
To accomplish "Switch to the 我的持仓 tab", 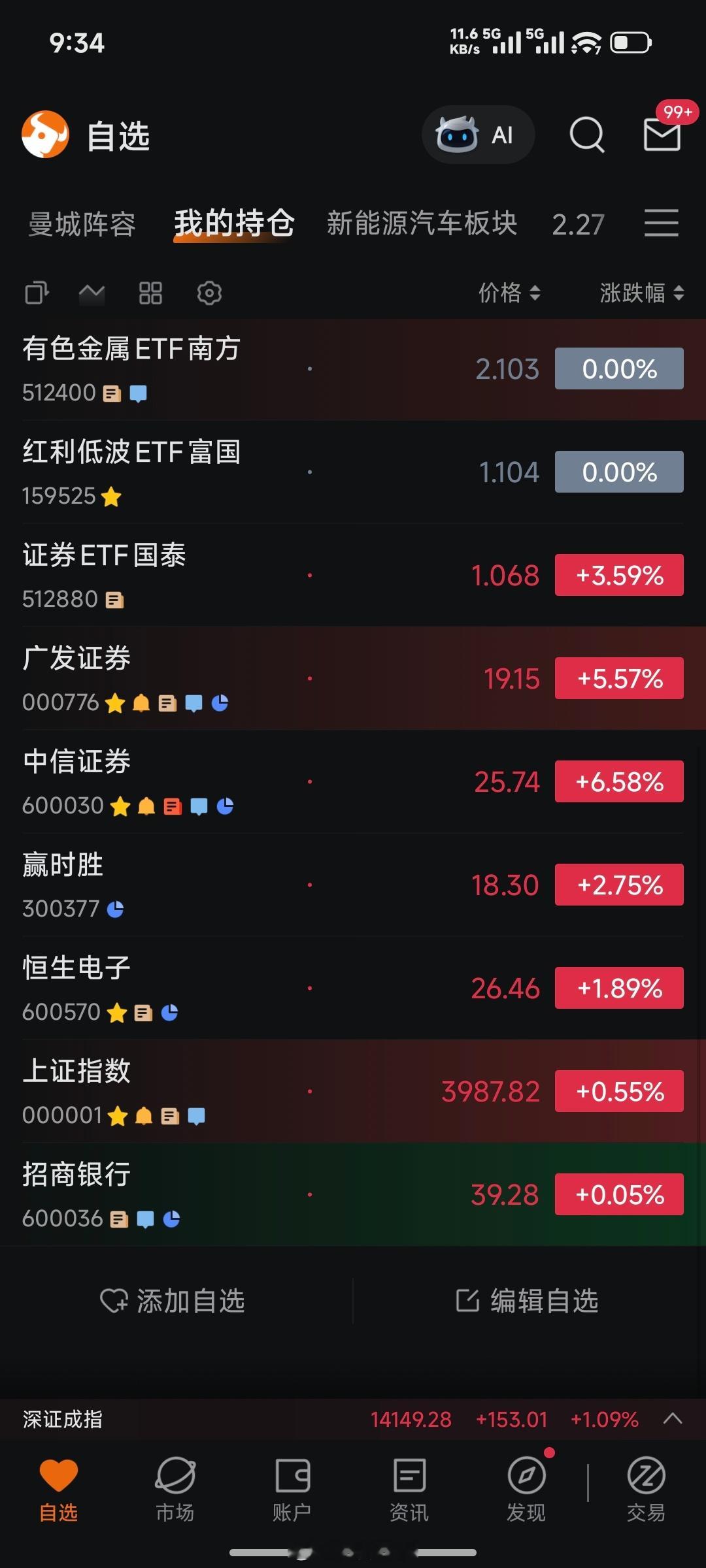I will [x=233, y=223].
